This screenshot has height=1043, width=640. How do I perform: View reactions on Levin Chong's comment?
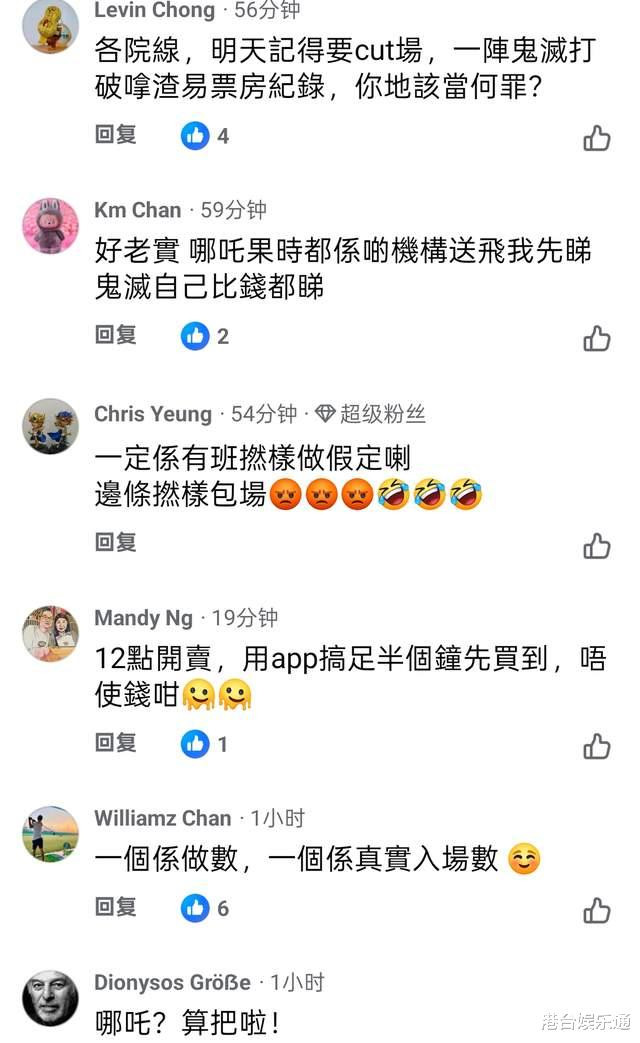point(205,136)
